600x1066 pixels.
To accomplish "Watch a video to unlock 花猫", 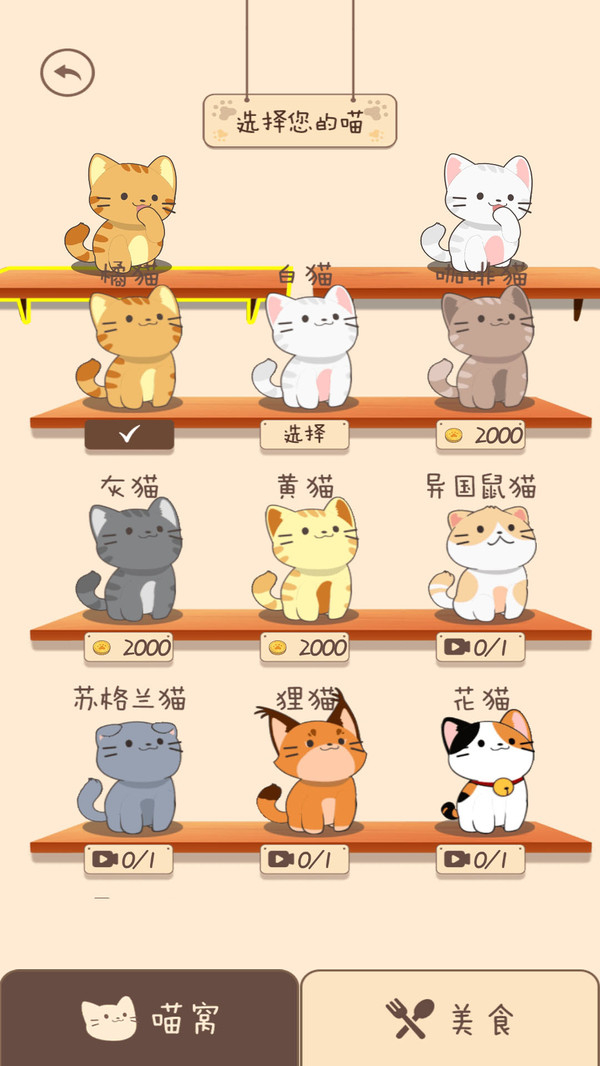I will 481,859.
